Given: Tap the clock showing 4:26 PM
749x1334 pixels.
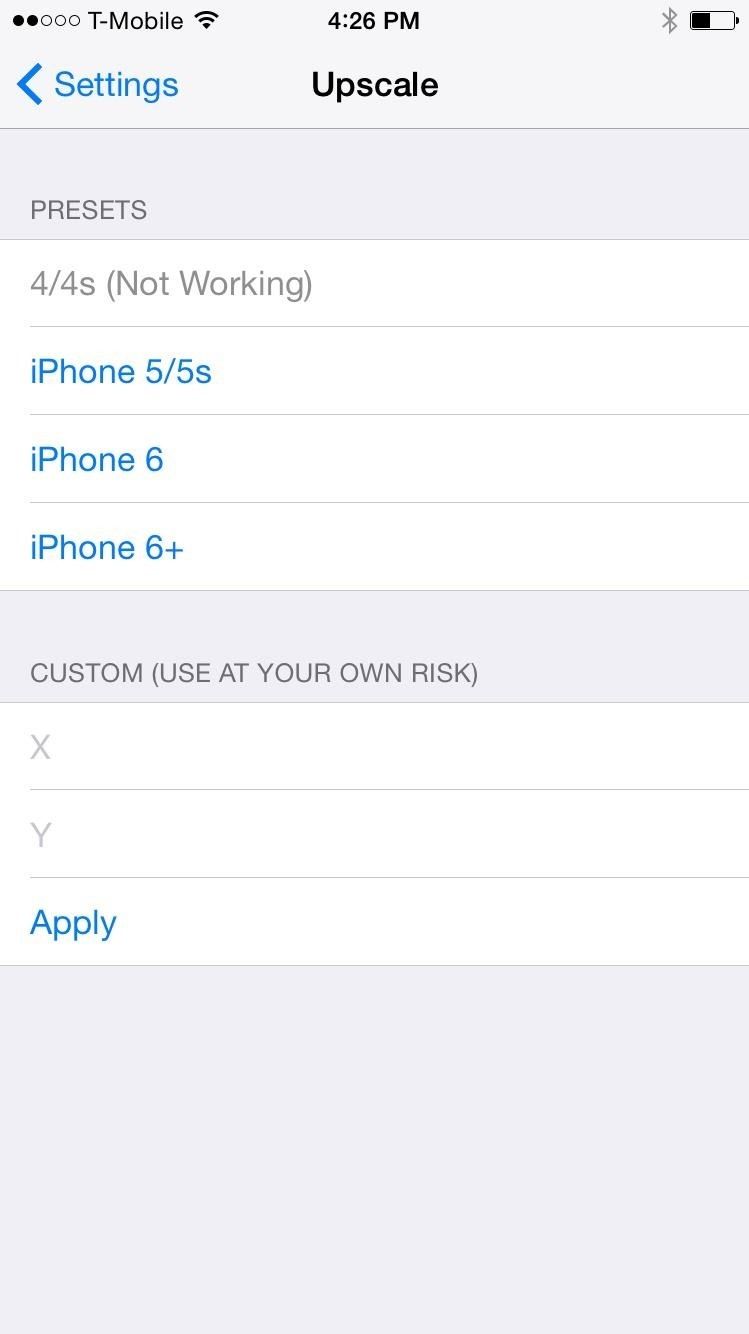Looking at the screenshot, I should tap(374, 19).
